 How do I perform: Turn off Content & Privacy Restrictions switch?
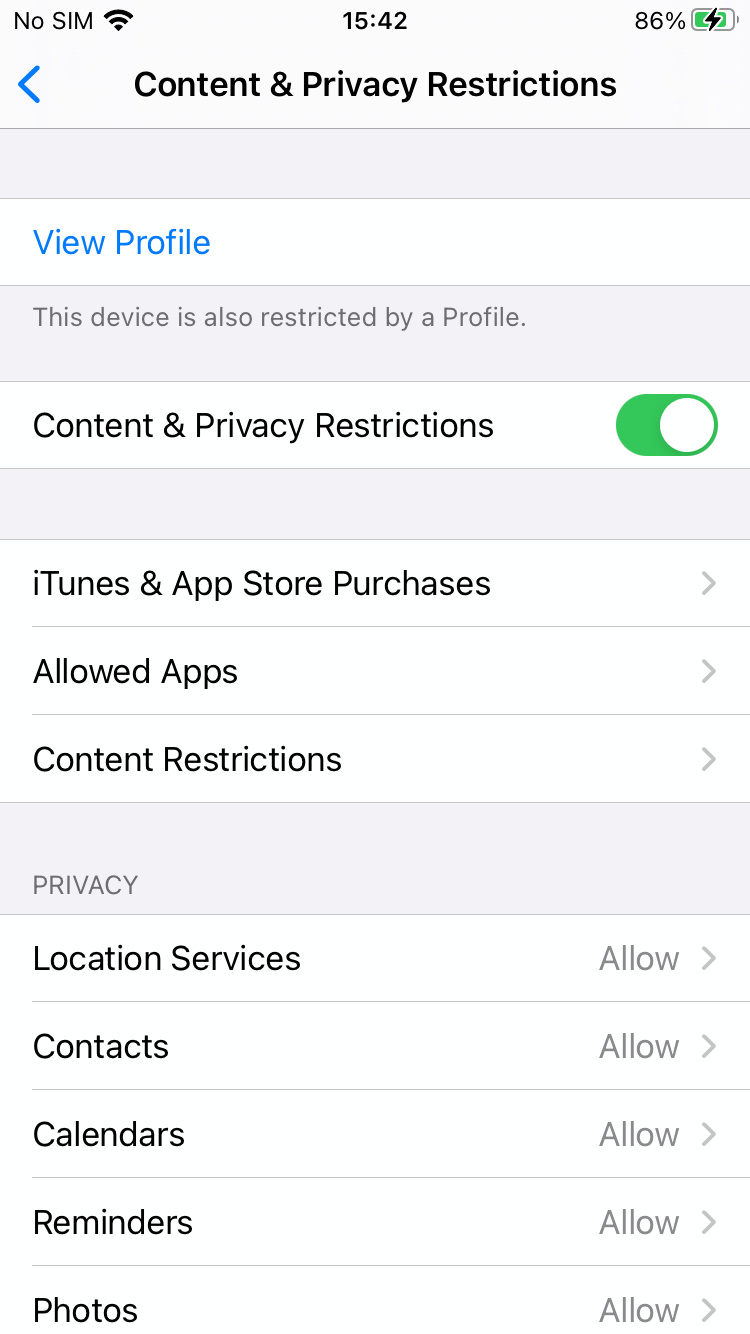667,425
